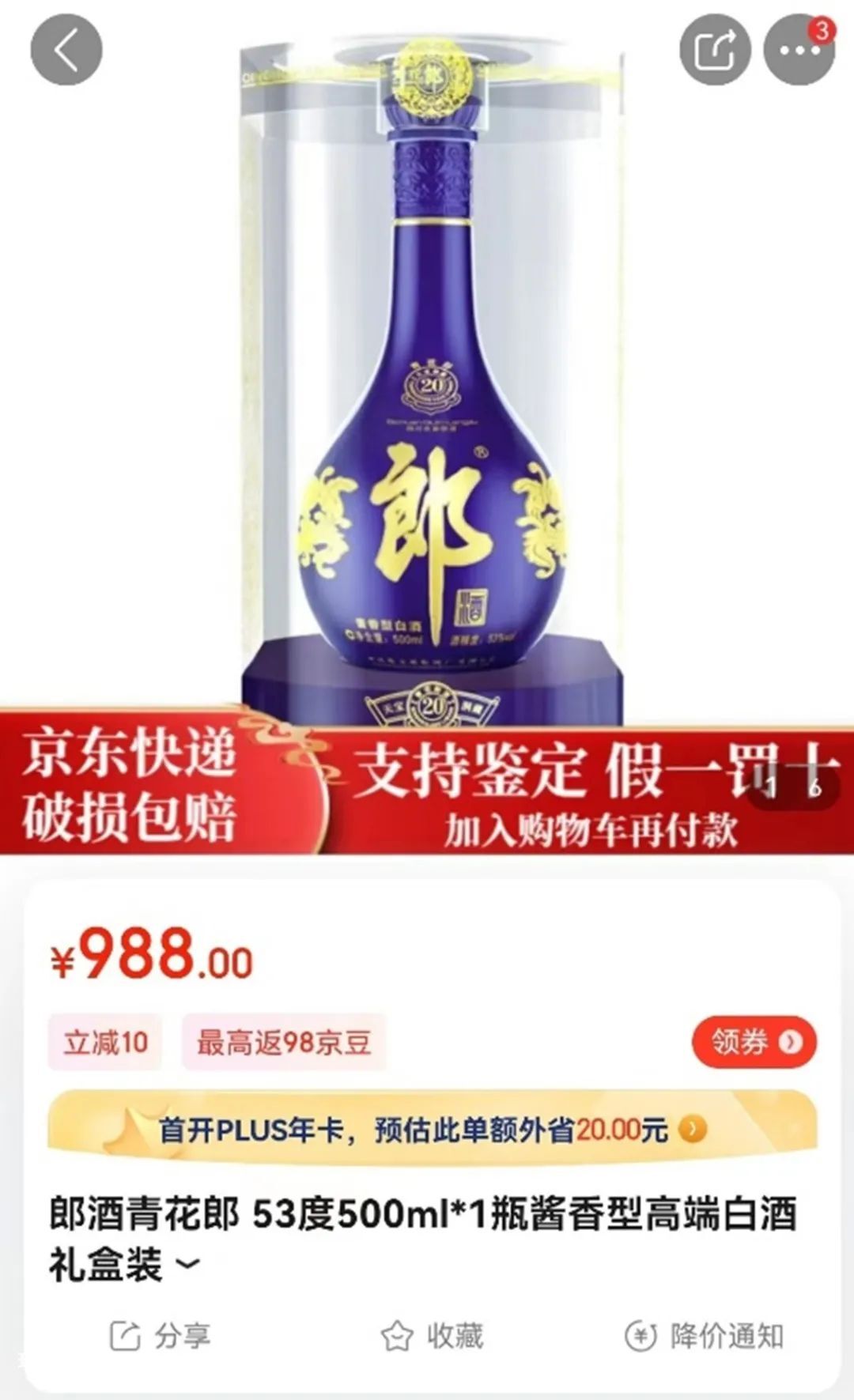Viewport: 854px width, 1400px height.
Task: Tap 分享 below the product title
Action: 160,1336
